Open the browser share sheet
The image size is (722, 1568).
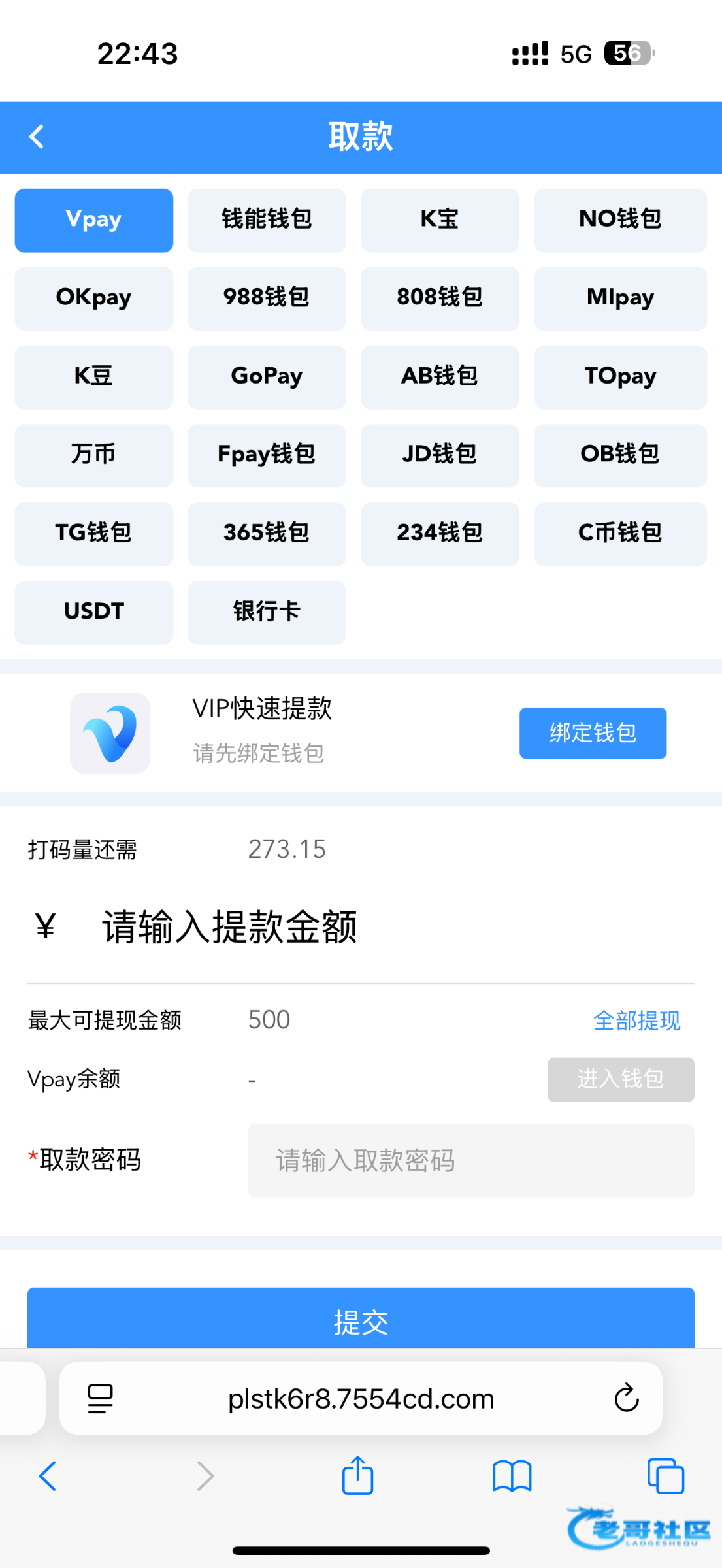click(x=357, y=1475)
